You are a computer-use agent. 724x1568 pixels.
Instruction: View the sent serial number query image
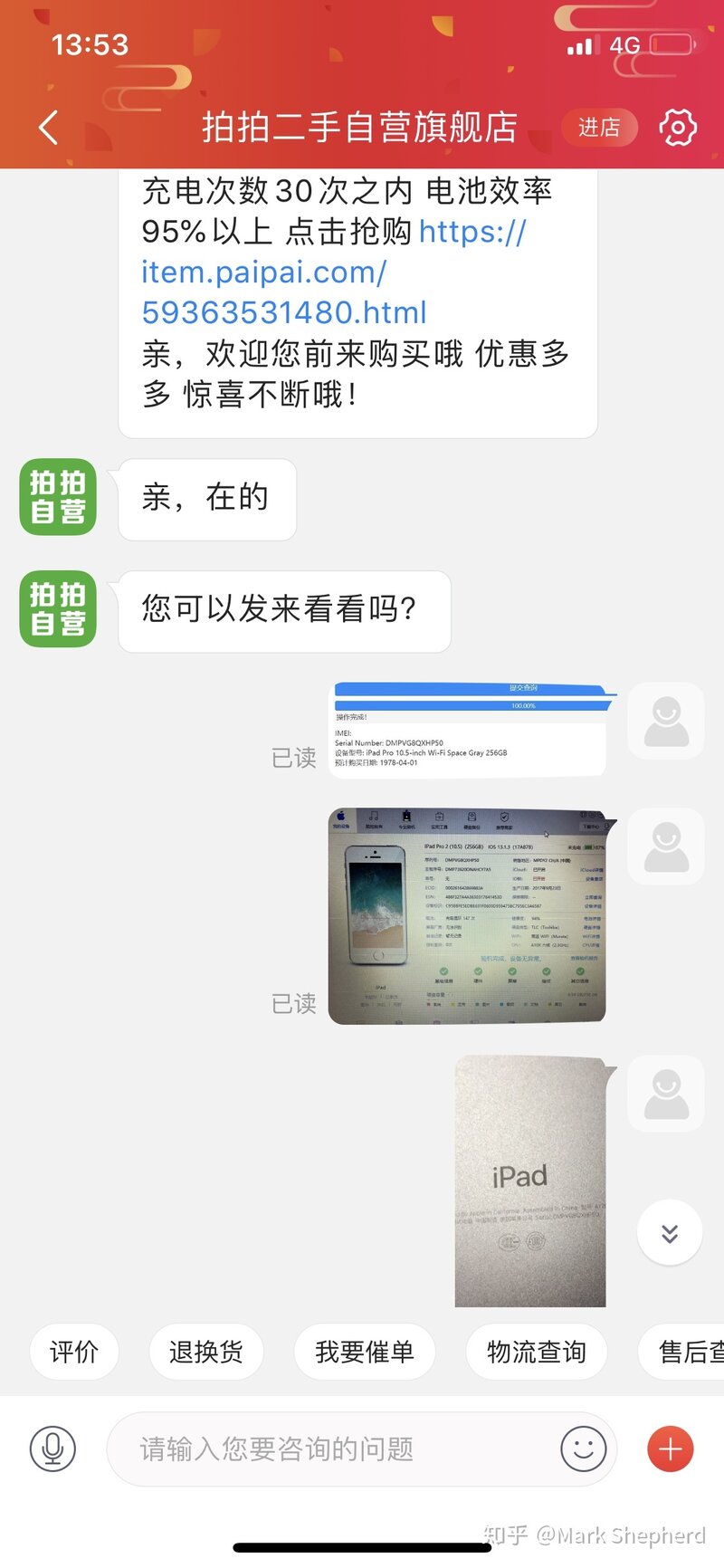(x=469, y=726)
